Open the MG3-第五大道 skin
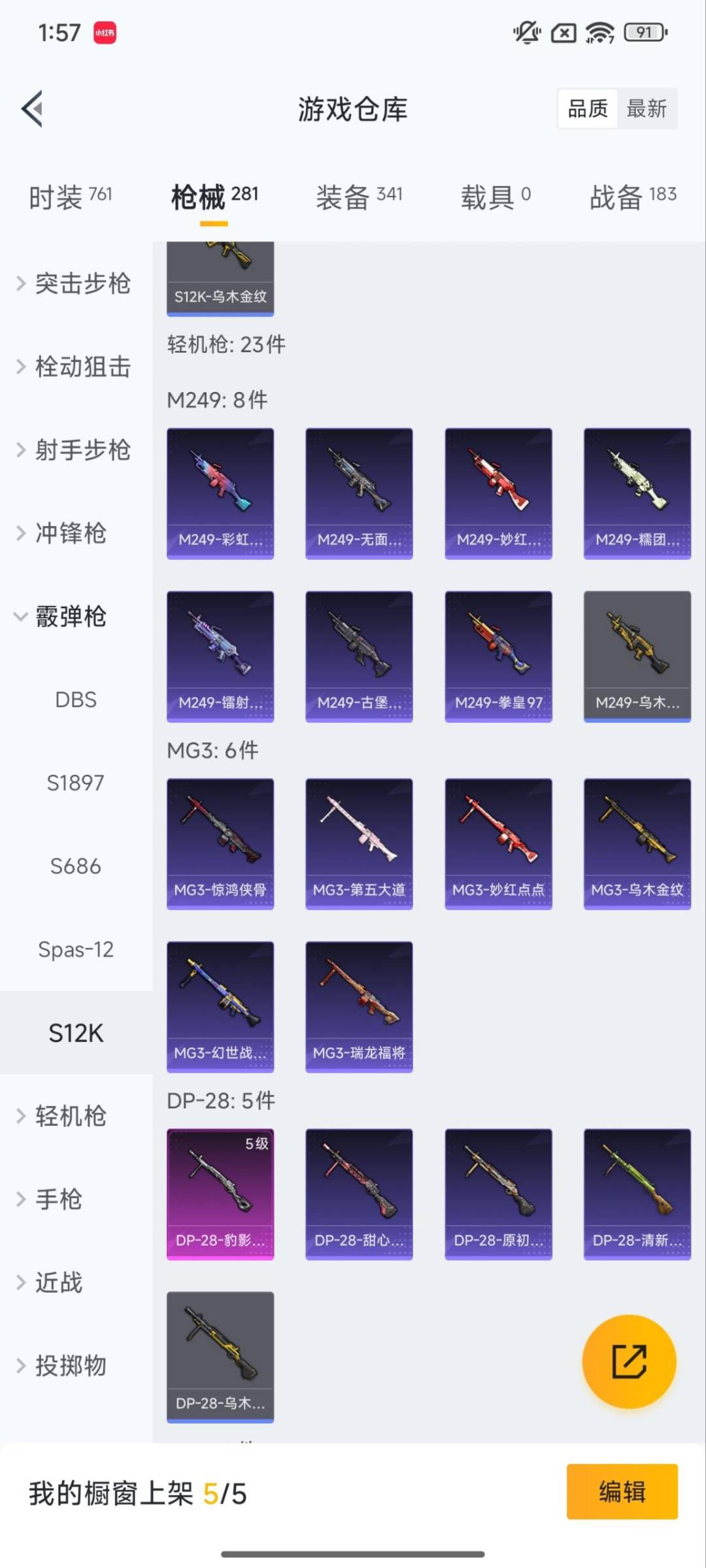The height and width of the screenshot is (1568, 706). coord(359,842)
